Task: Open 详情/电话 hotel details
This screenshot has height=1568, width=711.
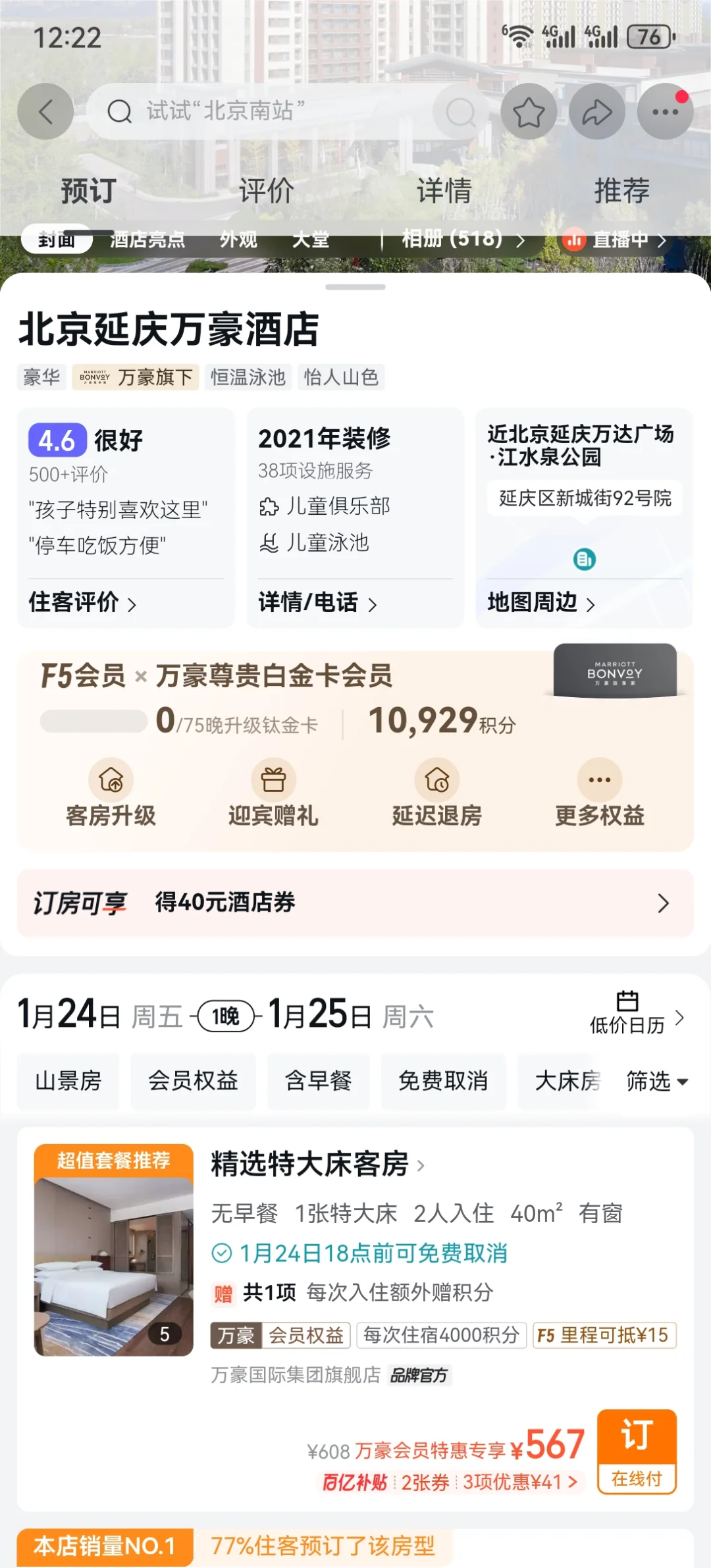Action: click(317, 602)
